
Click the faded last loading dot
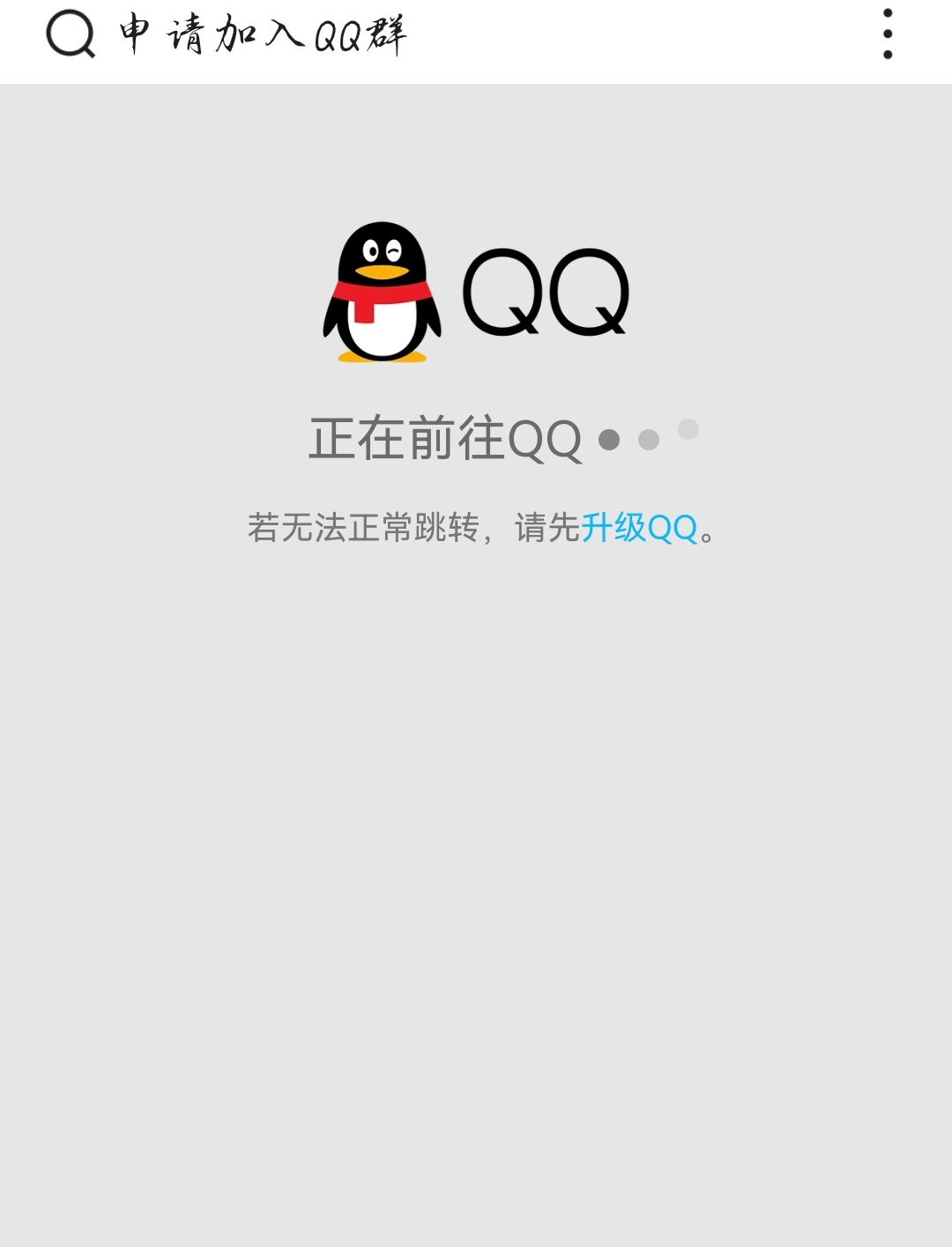click(688, 430)
